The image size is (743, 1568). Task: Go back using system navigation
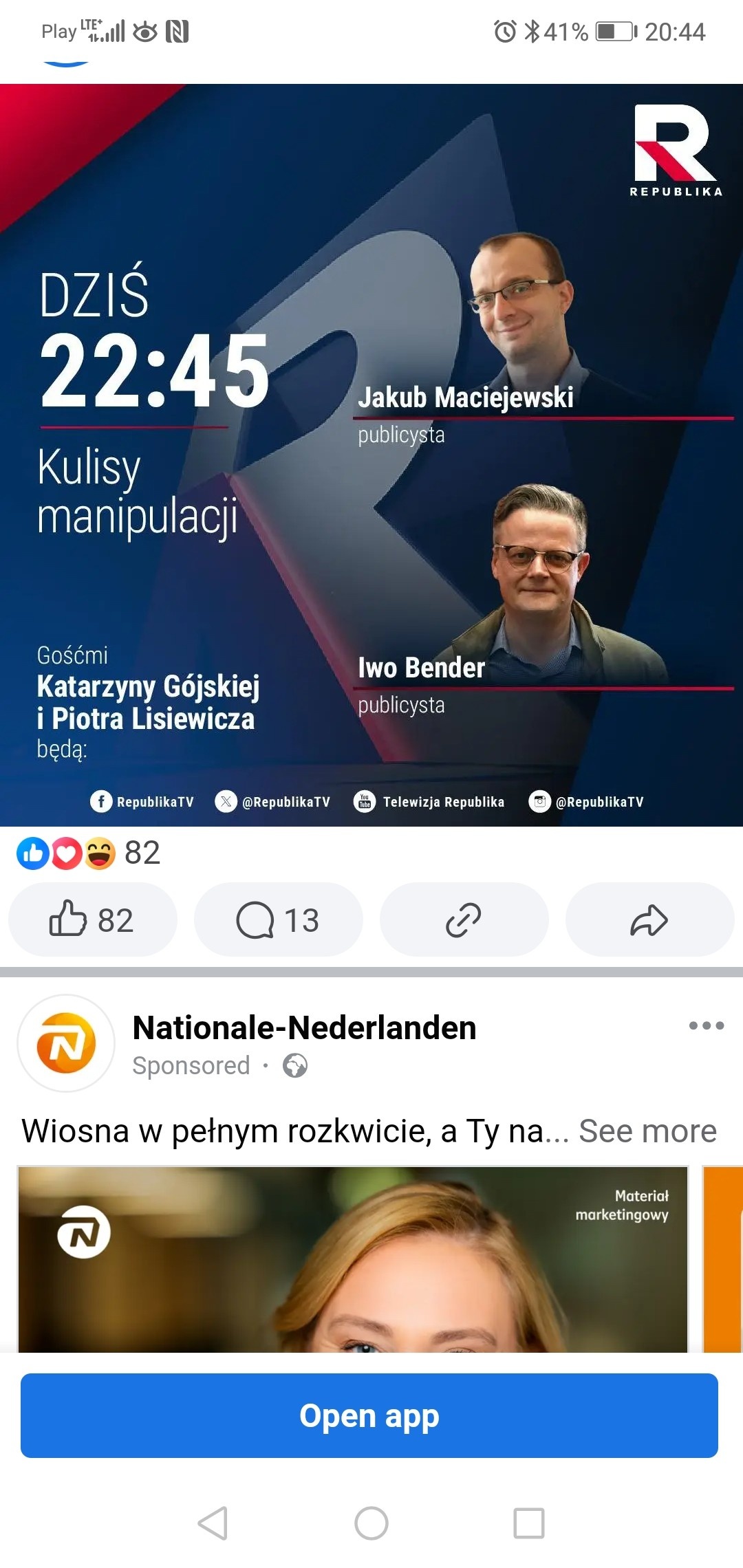[213, 1523]
